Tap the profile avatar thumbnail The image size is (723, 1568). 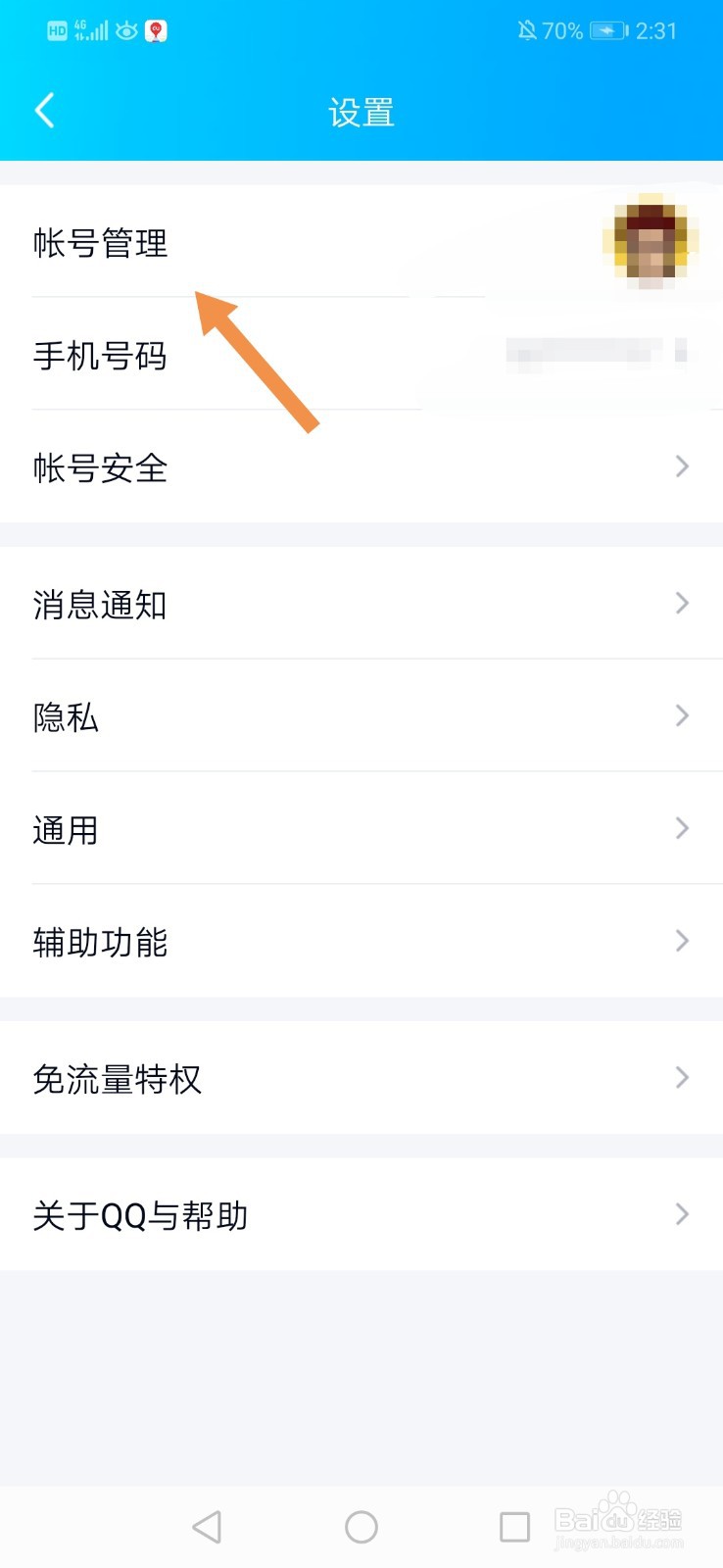[651, 242]
